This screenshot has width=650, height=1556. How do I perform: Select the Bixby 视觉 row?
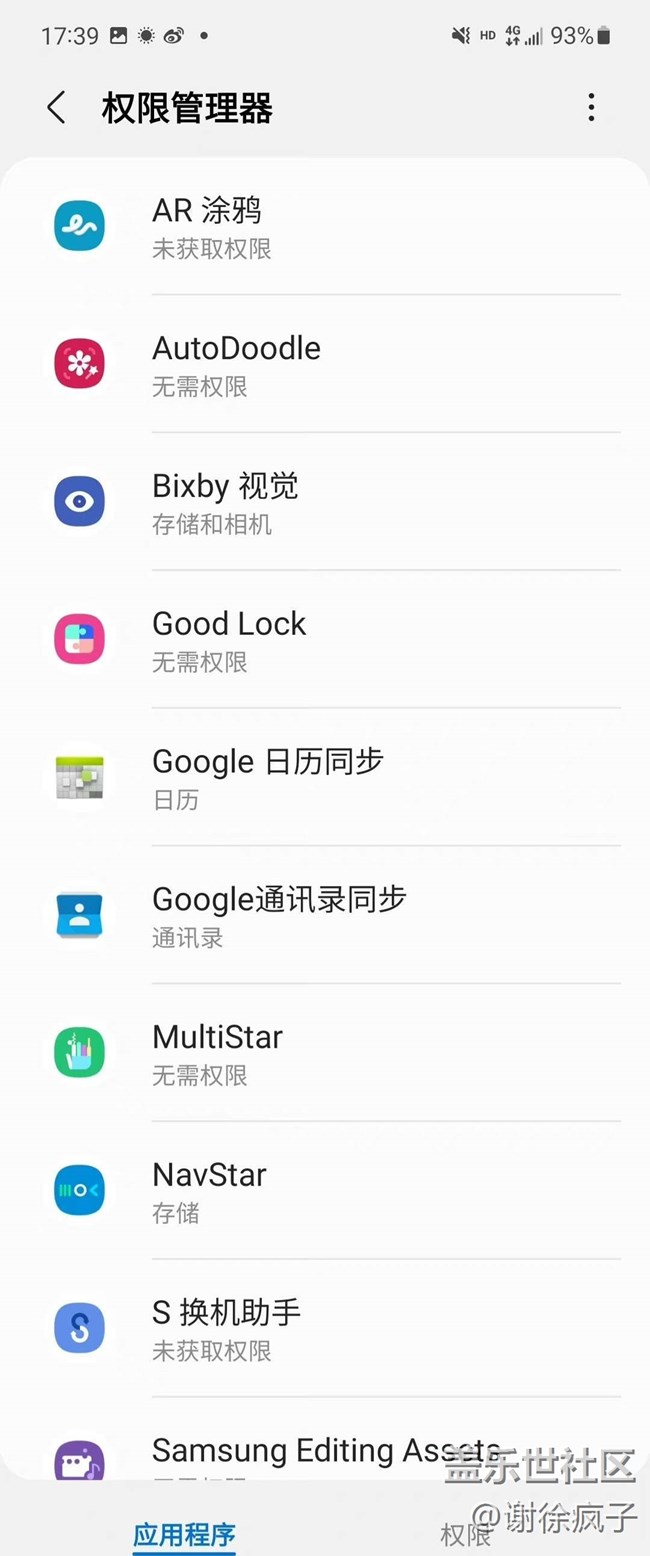330,503
